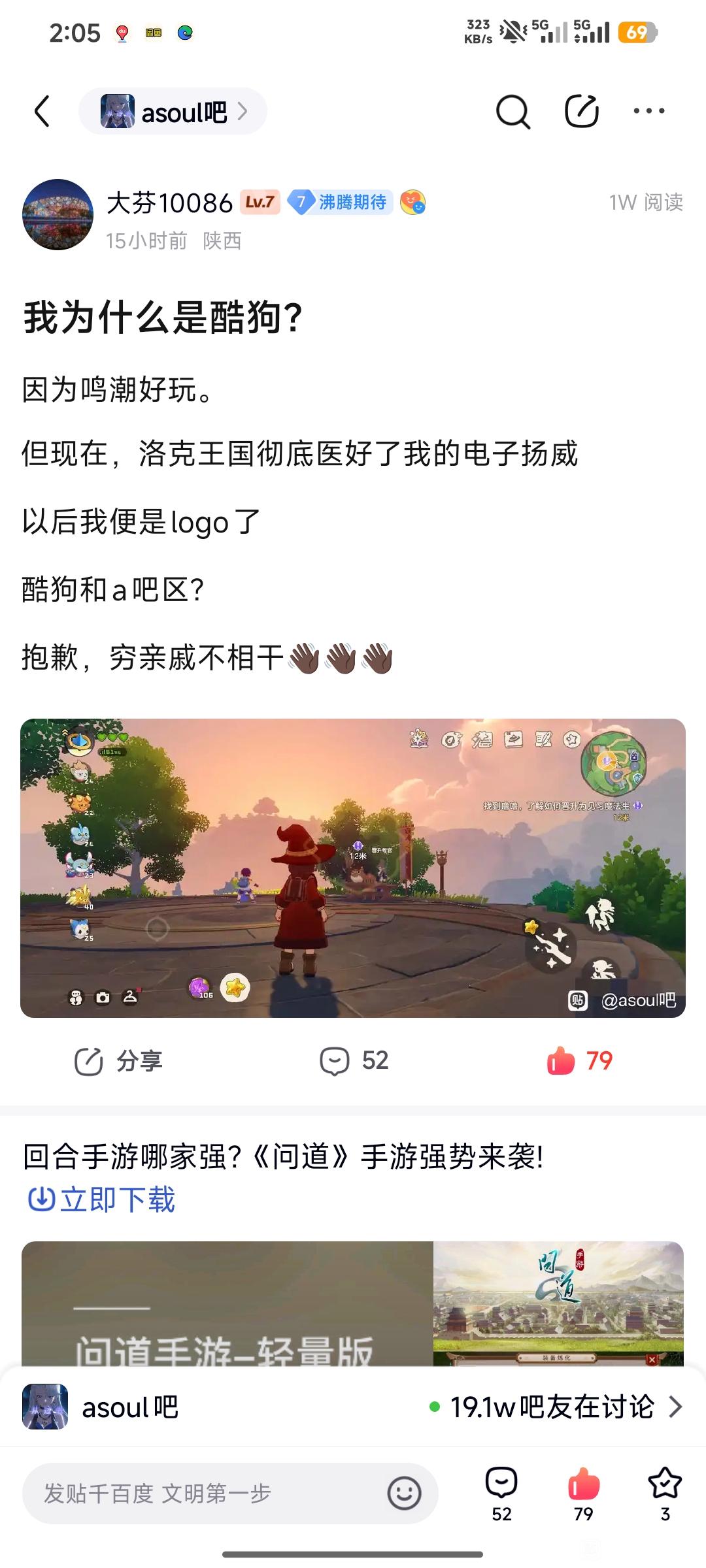Like the post from the bottom bar
The height and width of the screenshot is (1568, 706).
click(x=583, y=1492)
